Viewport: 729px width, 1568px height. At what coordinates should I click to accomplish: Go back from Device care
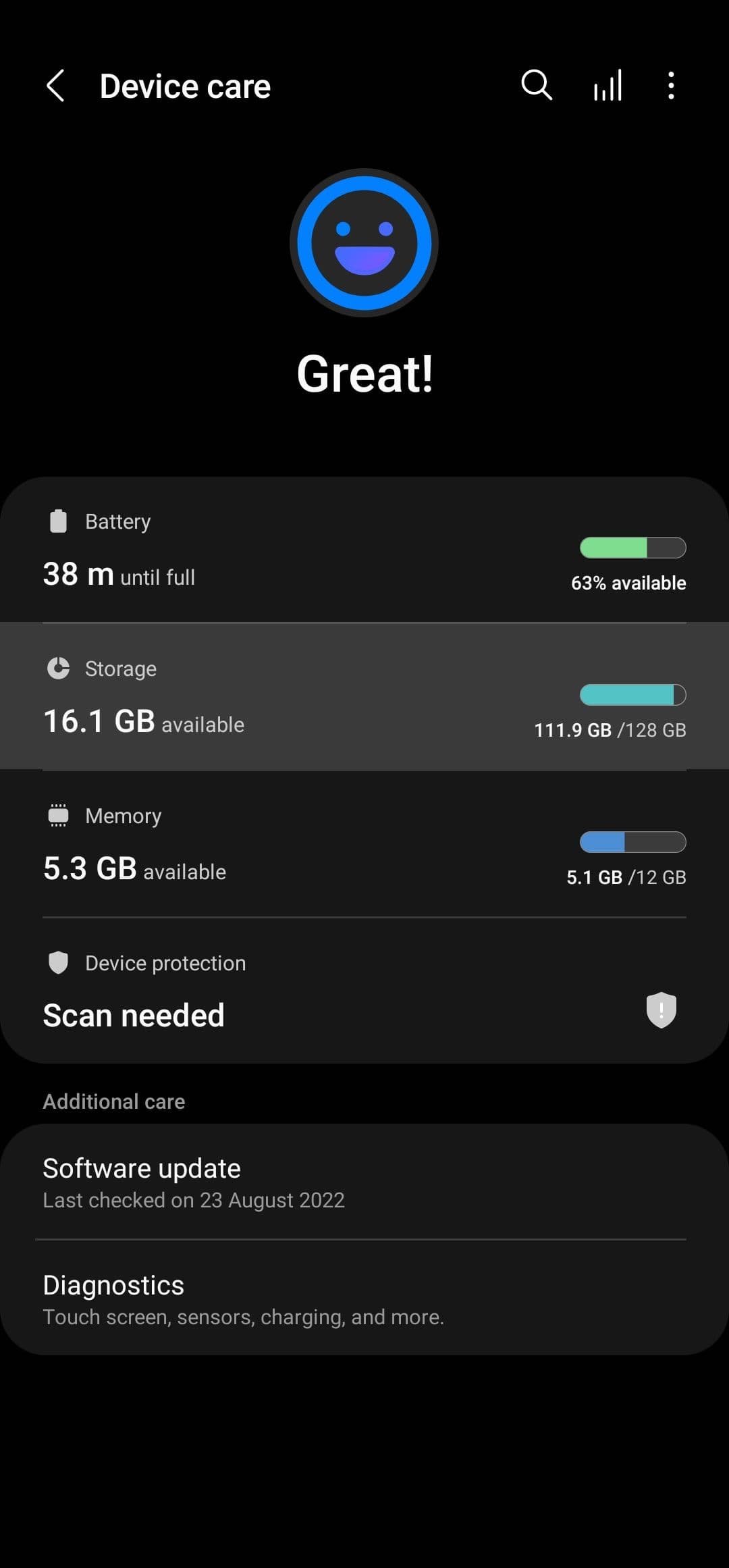55,86
